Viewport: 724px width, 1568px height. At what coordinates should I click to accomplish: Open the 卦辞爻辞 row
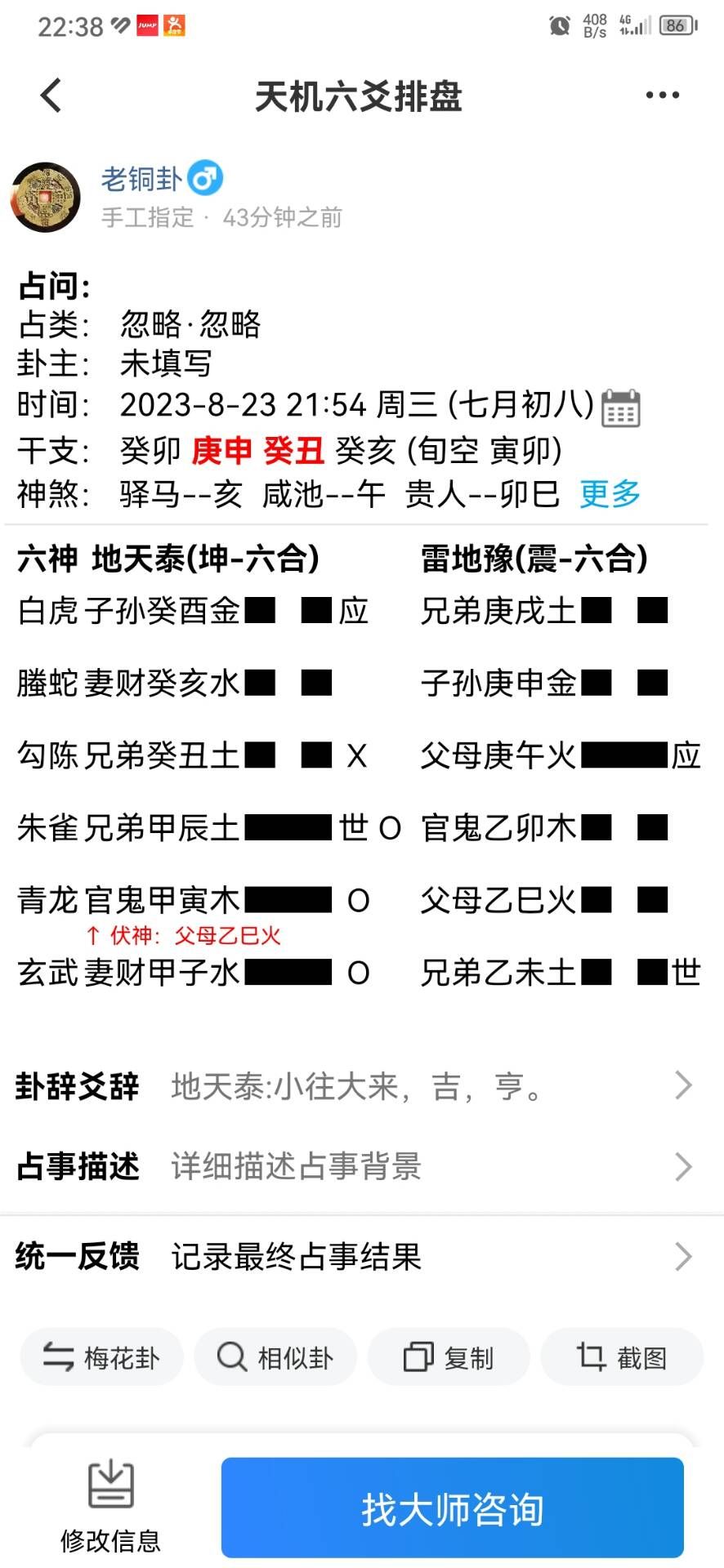355,1086
